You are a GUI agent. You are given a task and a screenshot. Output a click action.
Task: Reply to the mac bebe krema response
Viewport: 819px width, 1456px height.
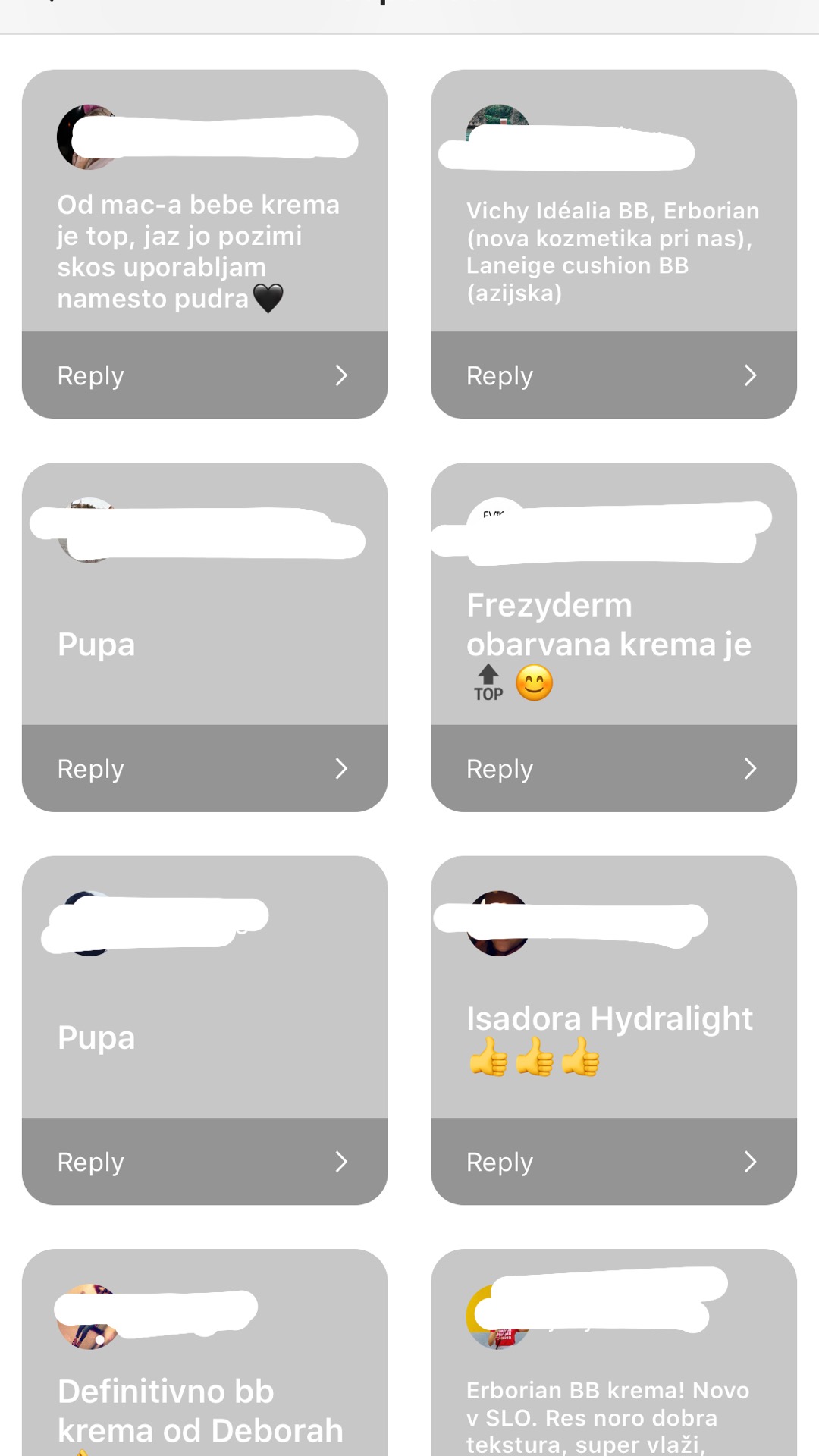click(x=204, y=375)
